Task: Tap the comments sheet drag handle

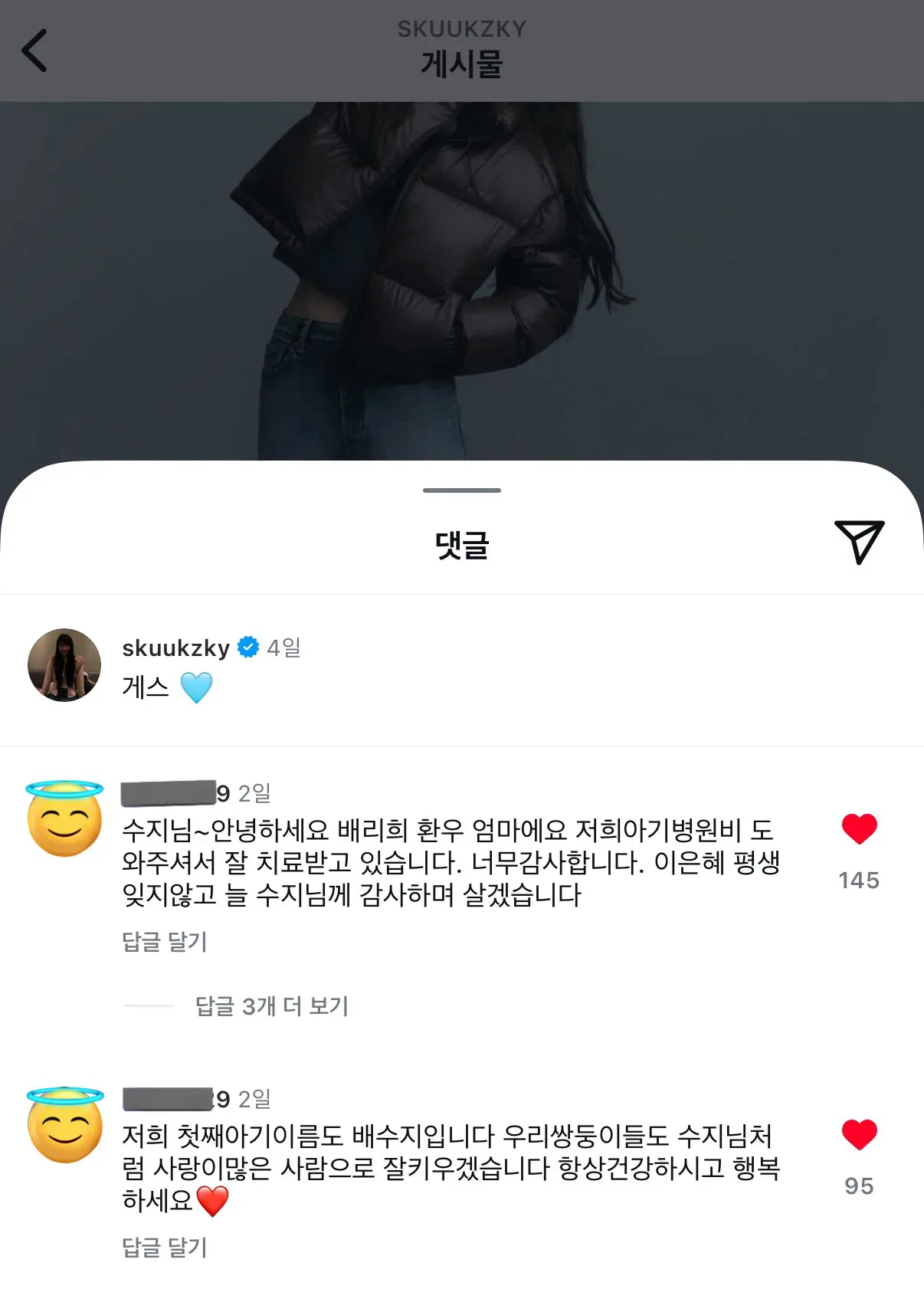Action: [462, 490]
